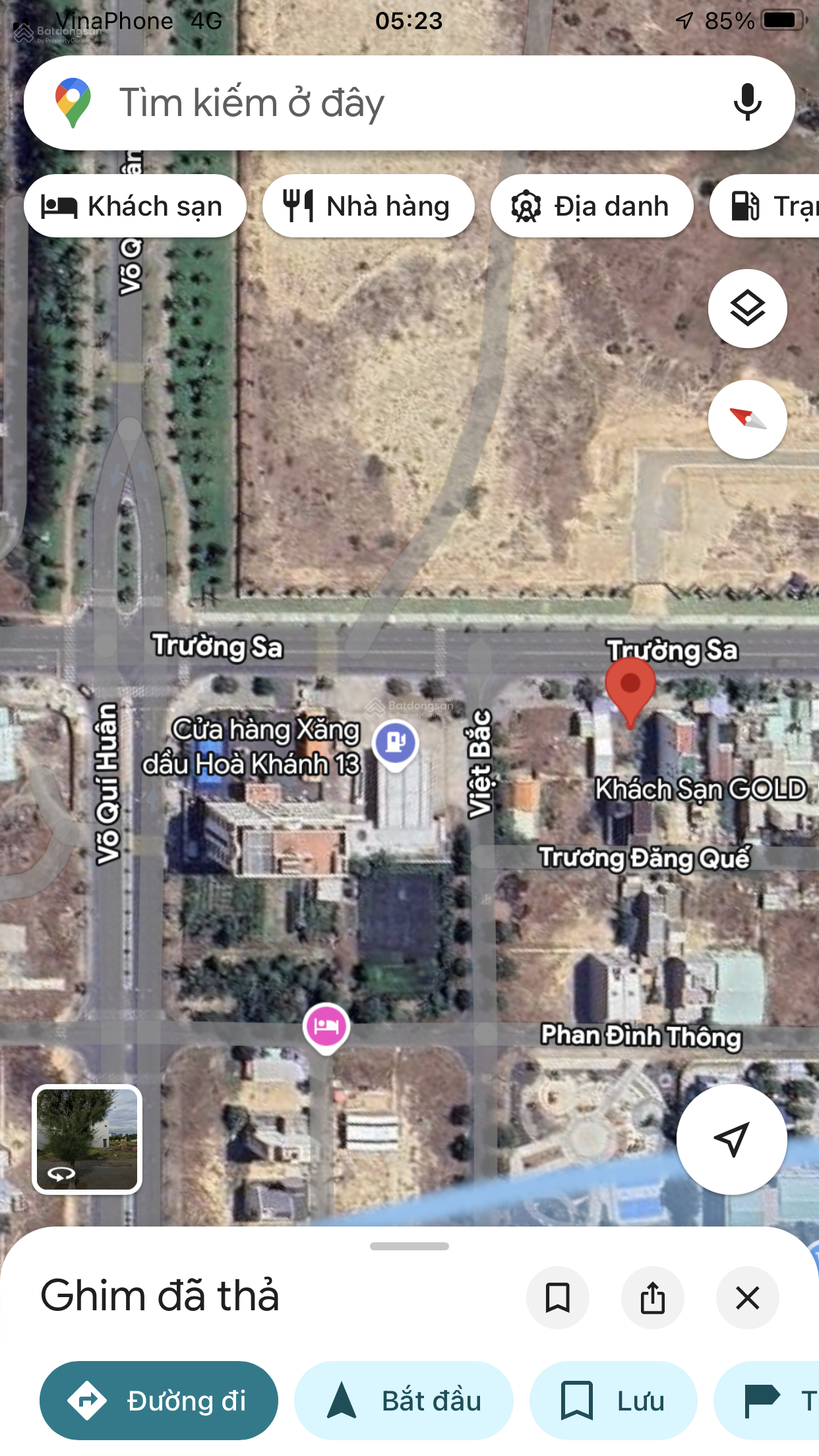The height and width of the screenshot is (1456, 819).
Task: Center map on my location
Action: point(731,1139)
